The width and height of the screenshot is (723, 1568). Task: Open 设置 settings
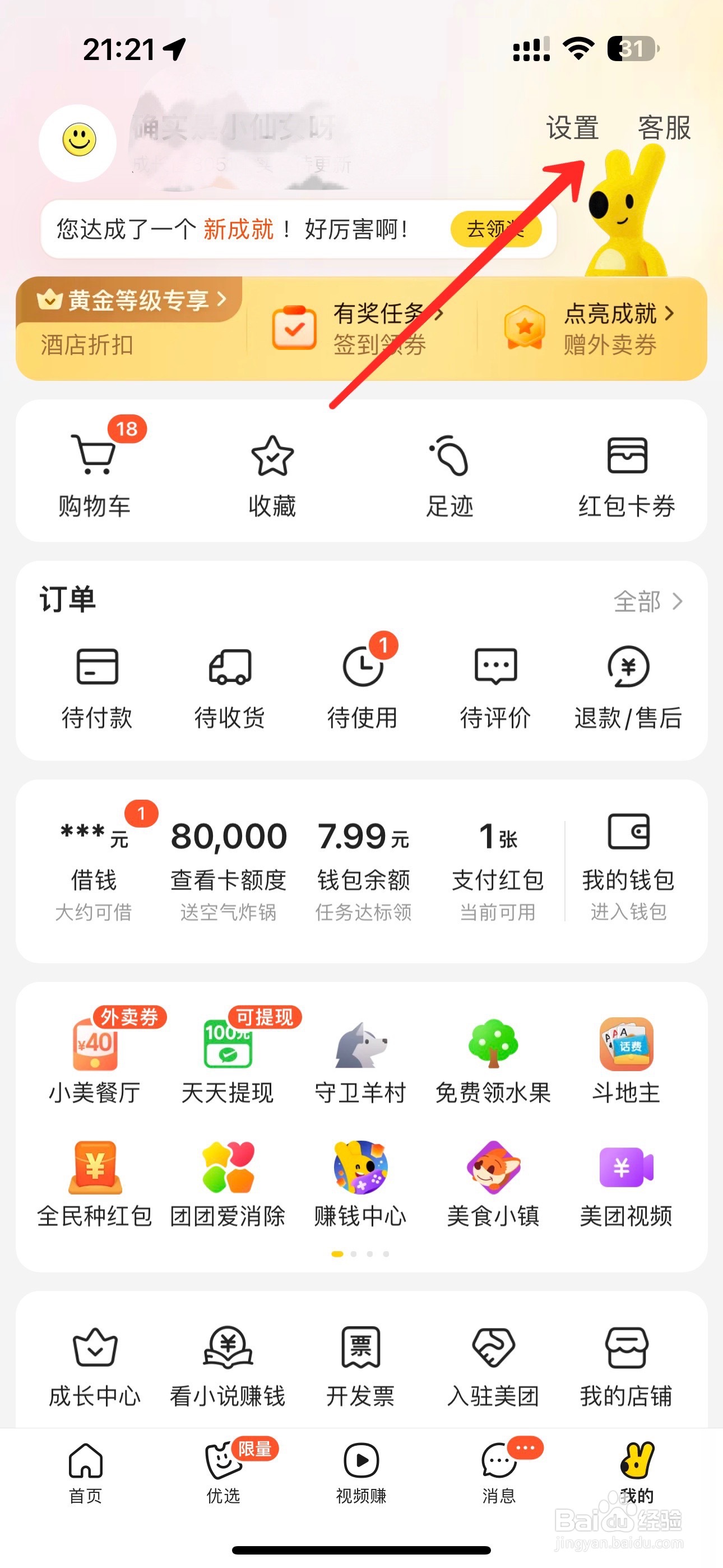tap(572, 129)
